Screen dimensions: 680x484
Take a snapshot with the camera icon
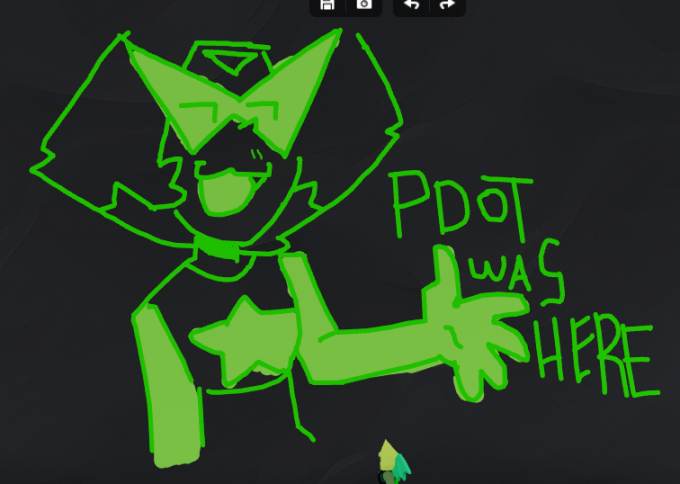pos(364,5)
